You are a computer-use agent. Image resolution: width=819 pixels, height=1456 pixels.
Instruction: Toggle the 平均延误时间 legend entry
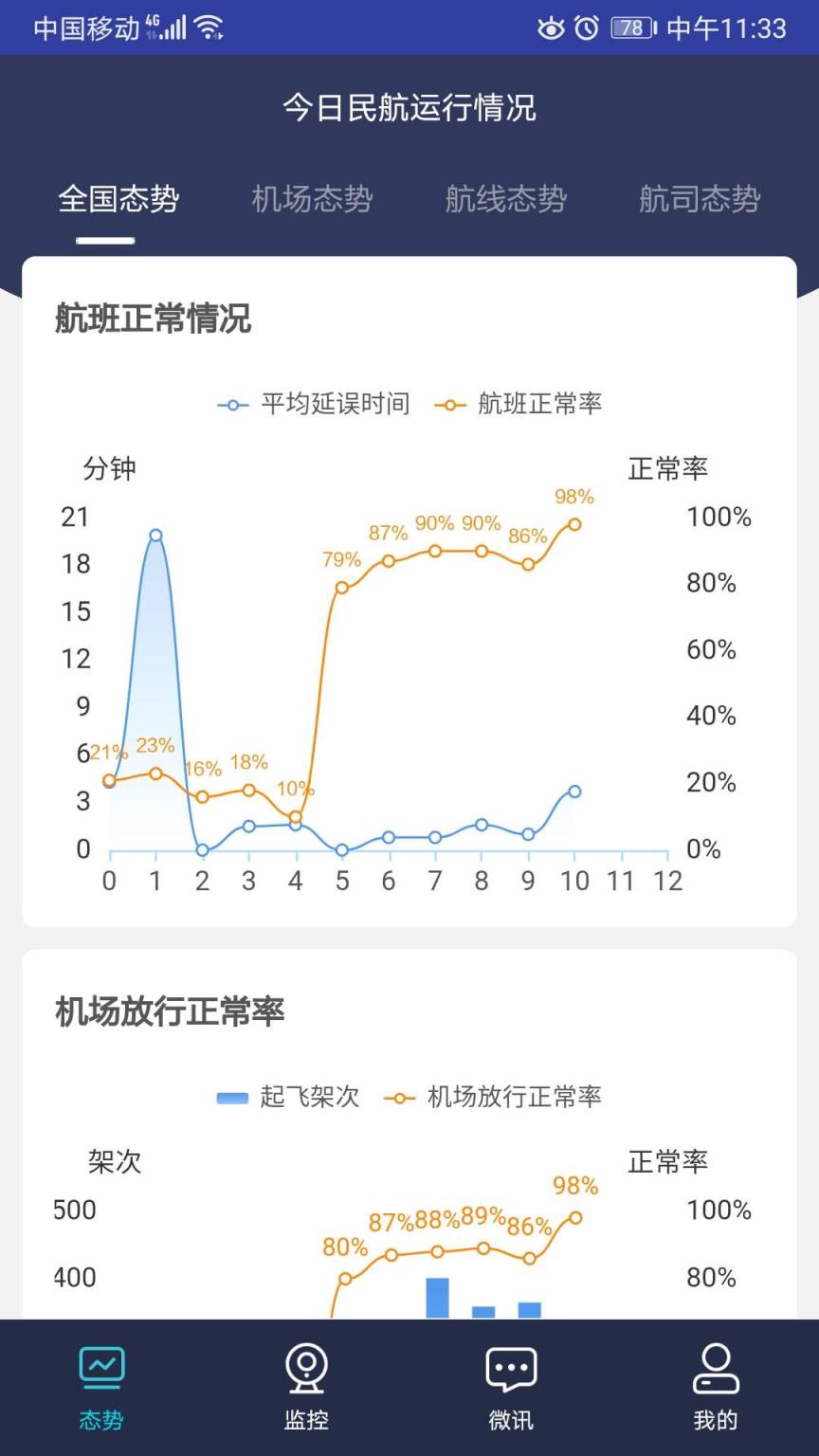[x=316, y=403]
